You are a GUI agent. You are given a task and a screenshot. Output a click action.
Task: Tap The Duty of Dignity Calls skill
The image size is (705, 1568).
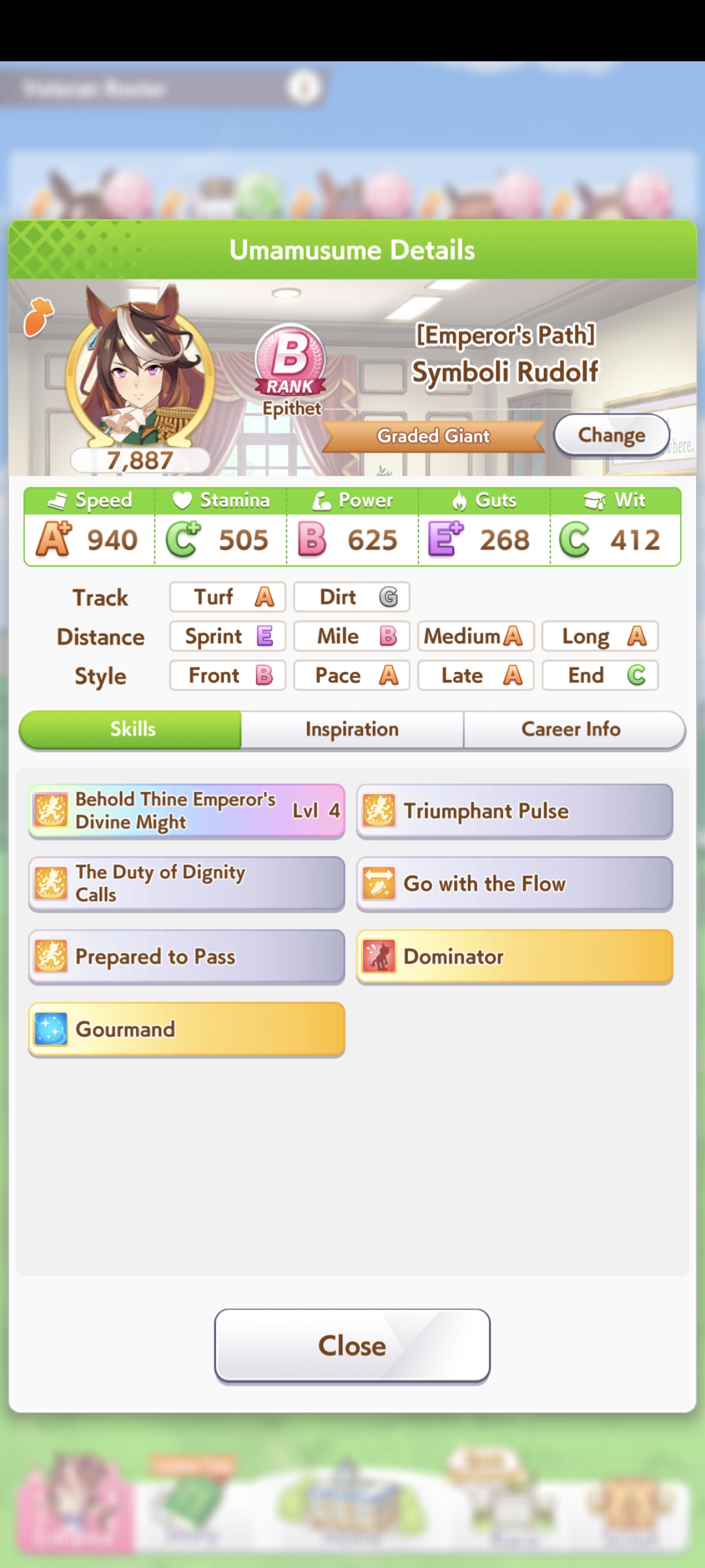(187, 883)
